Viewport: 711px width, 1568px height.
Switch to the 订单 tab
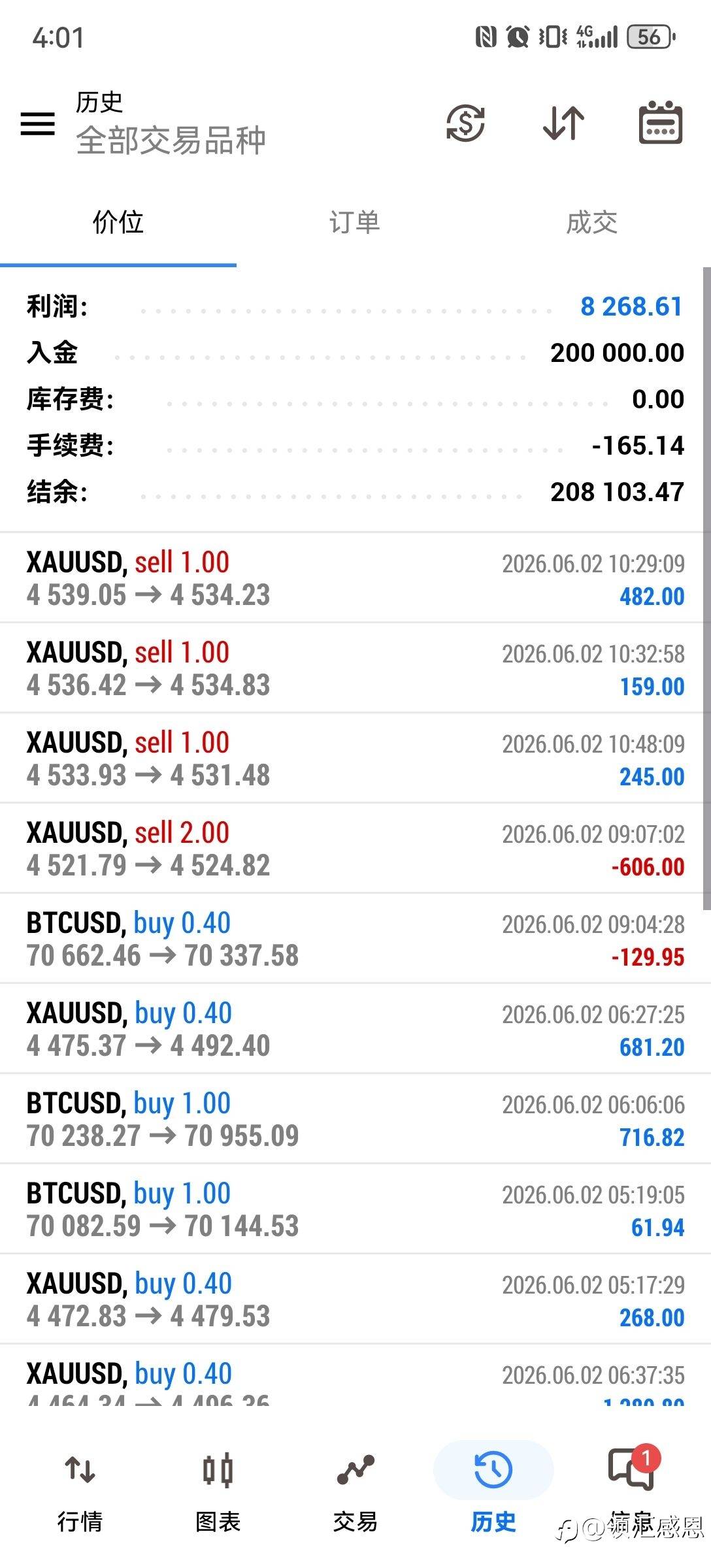355,222
